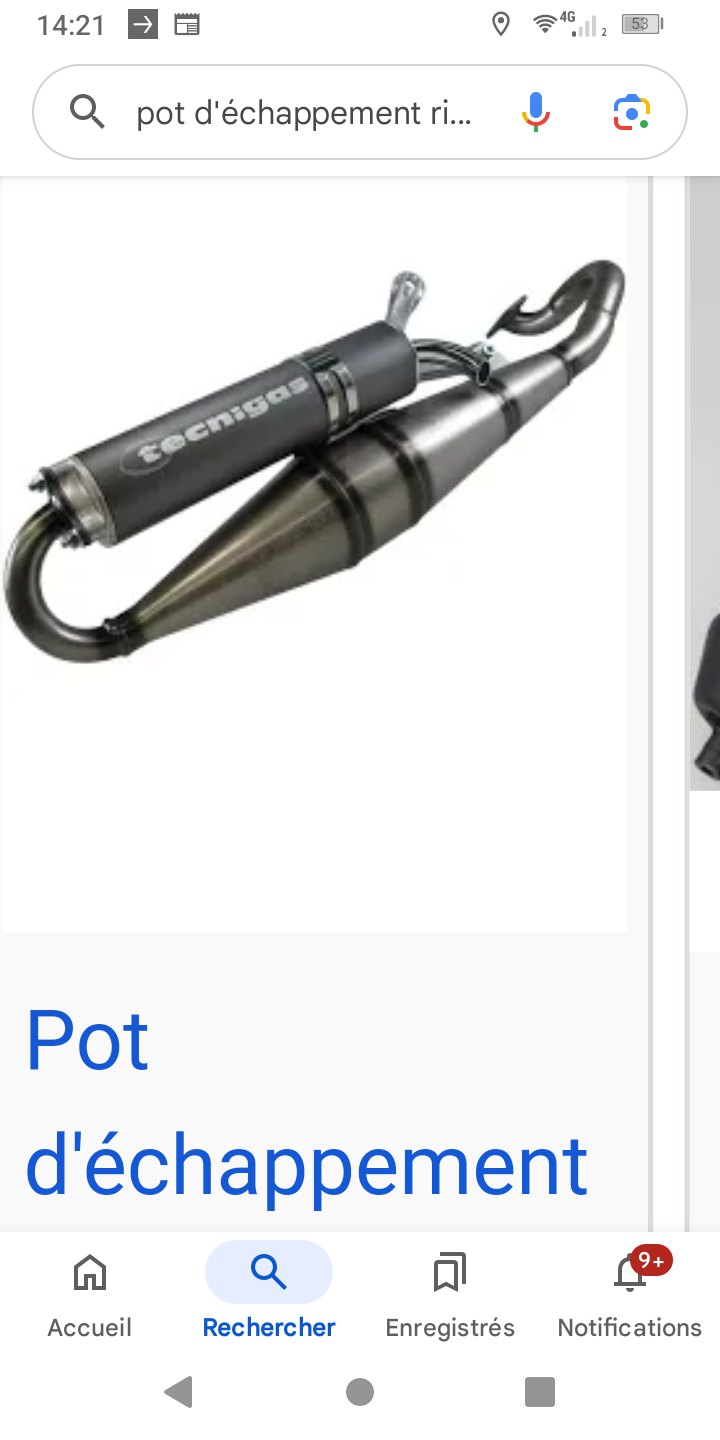Select the Rechercher tab
Viewport: 720px width, 1440px height.
[269, 1297]
